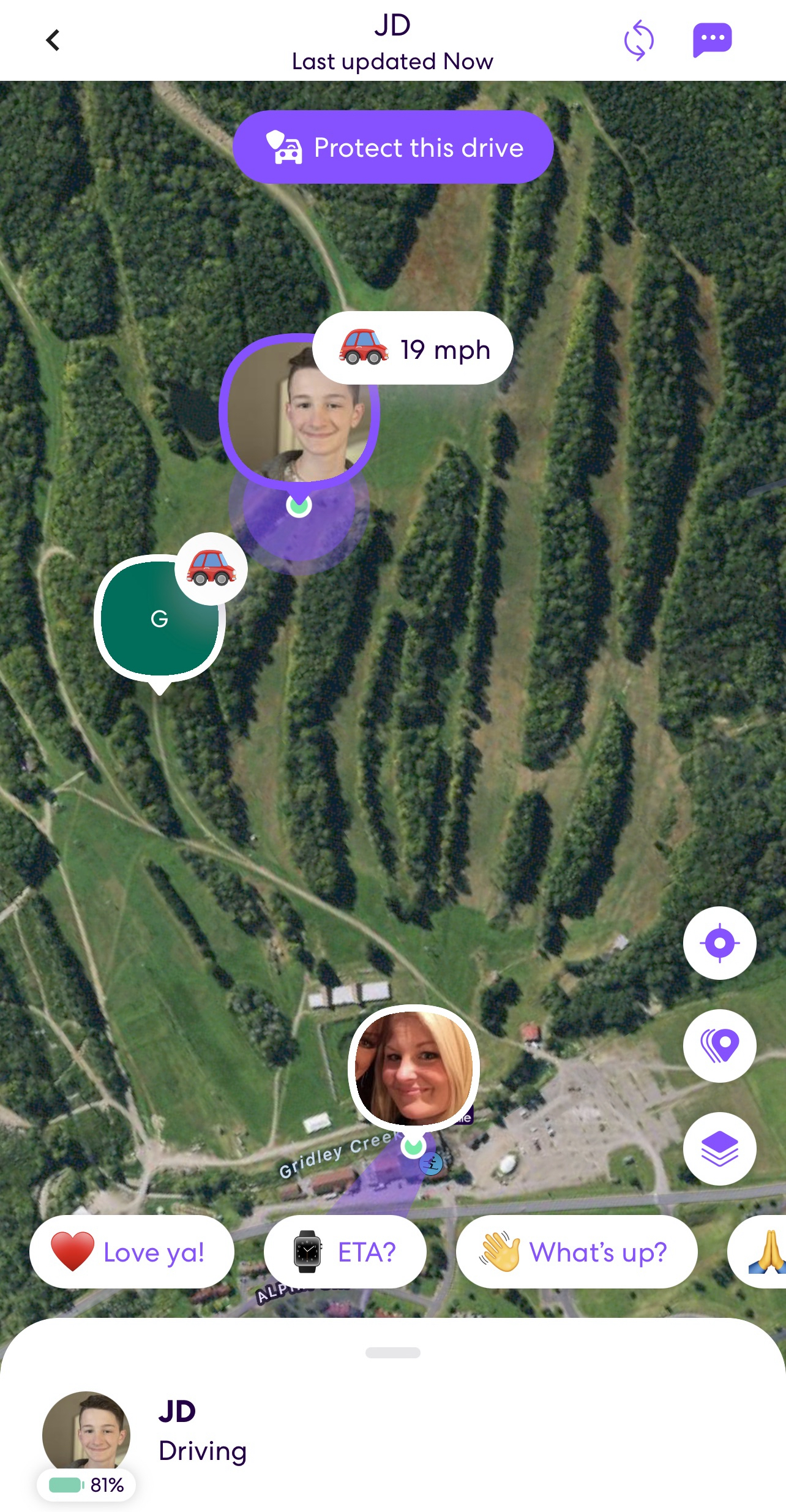
Task: Select JD's map marker showing 19 mph
Action: (299, 410)
